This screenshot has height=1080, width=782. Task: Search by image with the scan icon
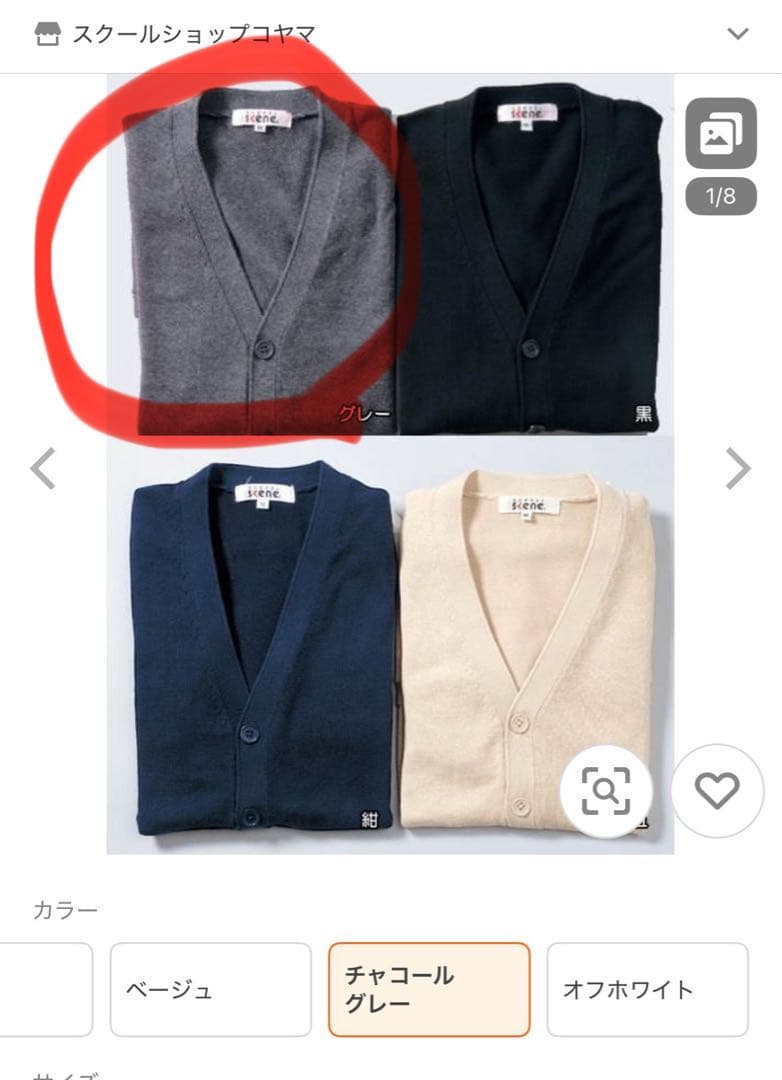606,792
